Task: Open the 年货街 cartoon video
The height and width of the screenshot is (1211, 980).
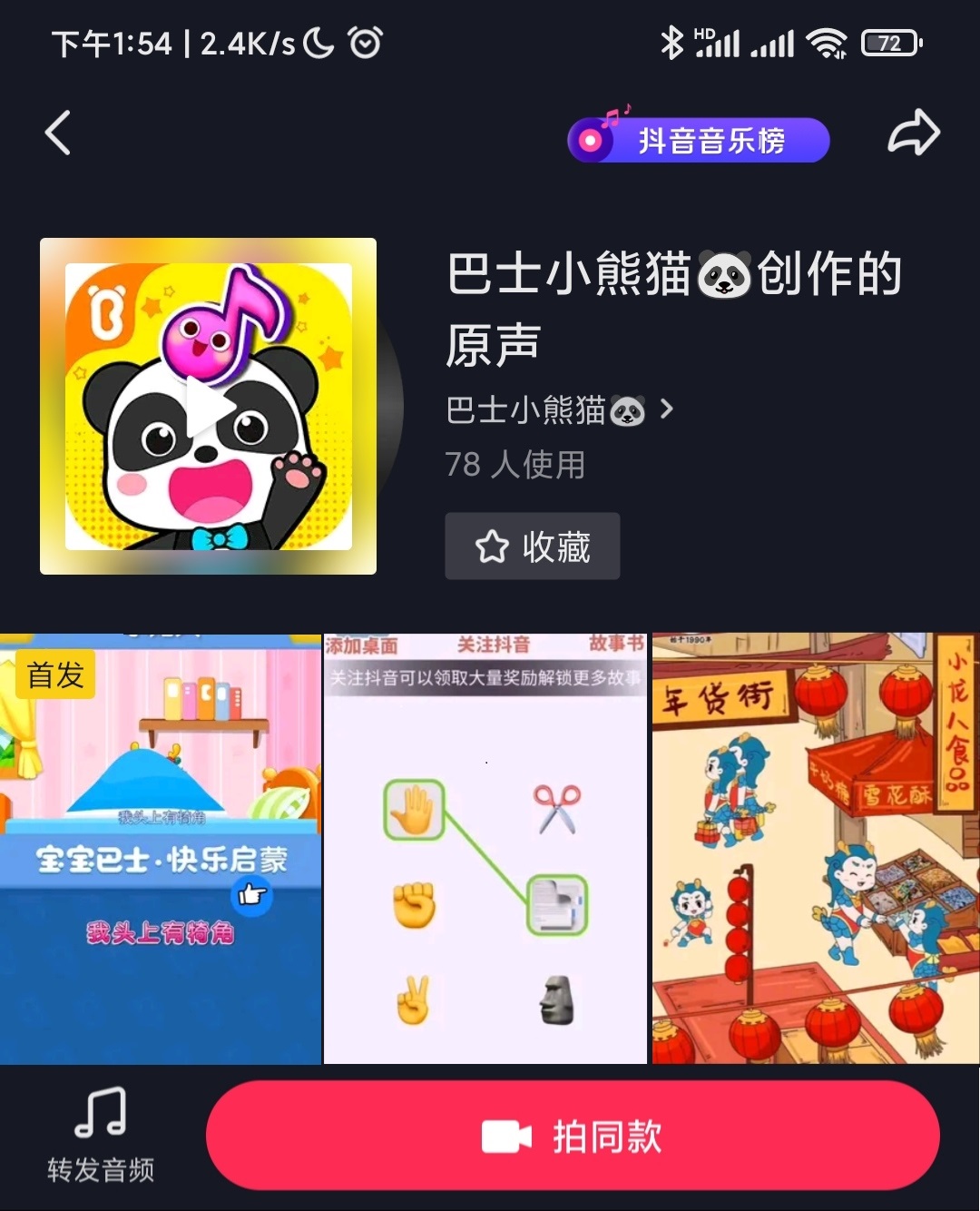Action: [x=815, y=849]
